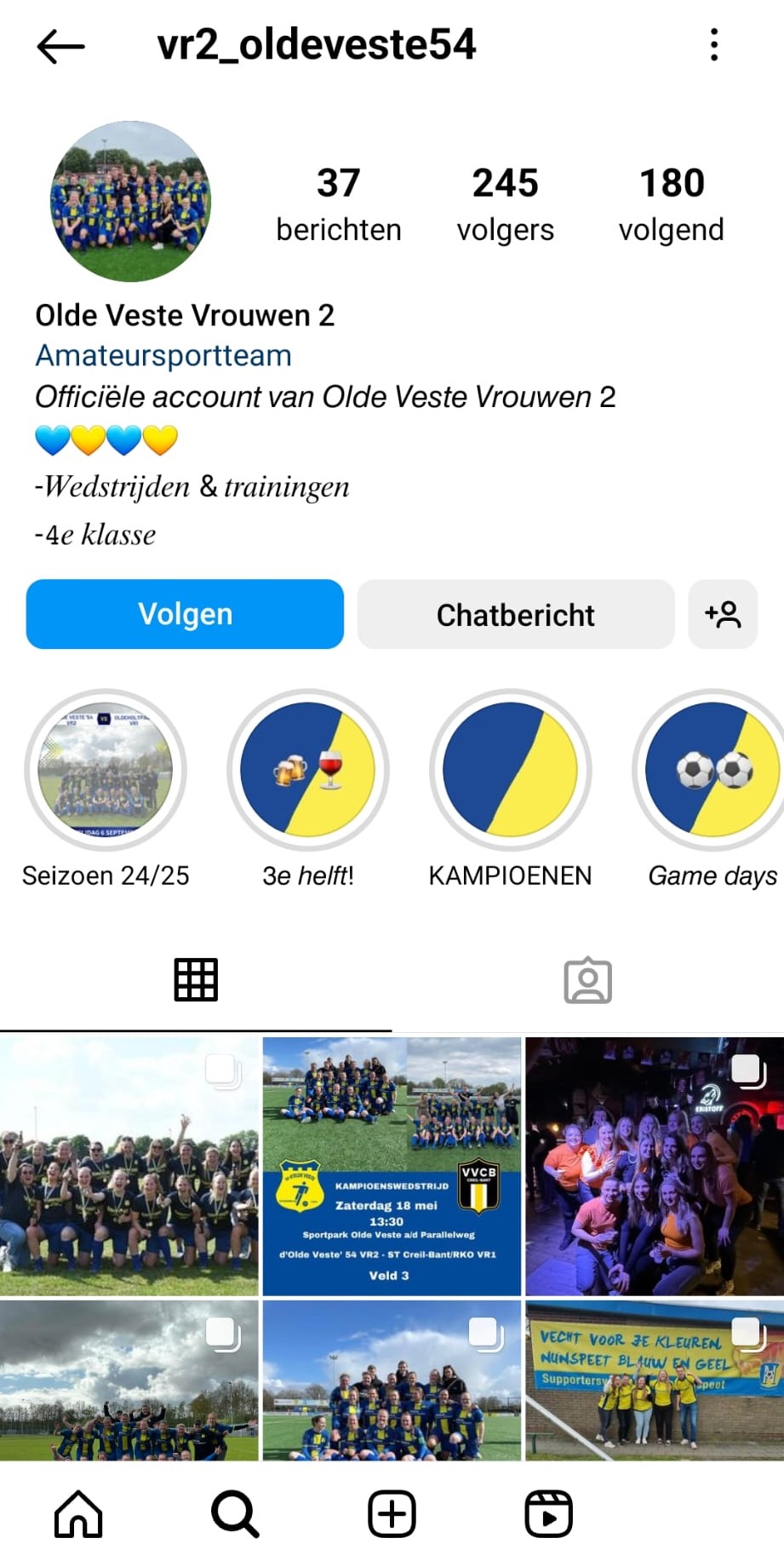Send a message via Chatbericht
This screenshot has width=784, height=1561.
point(515,614)
